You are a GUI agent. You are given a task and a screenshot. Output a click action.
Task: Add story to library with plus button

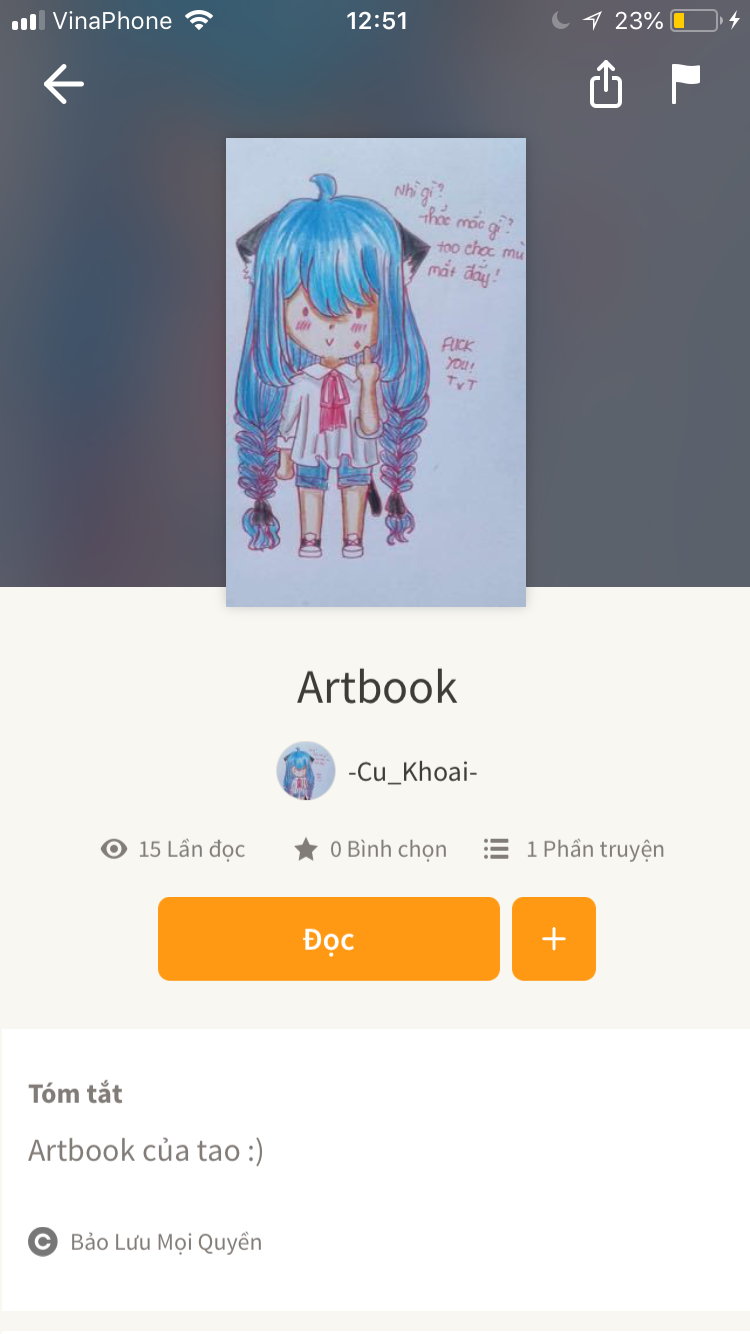(553, 939)
